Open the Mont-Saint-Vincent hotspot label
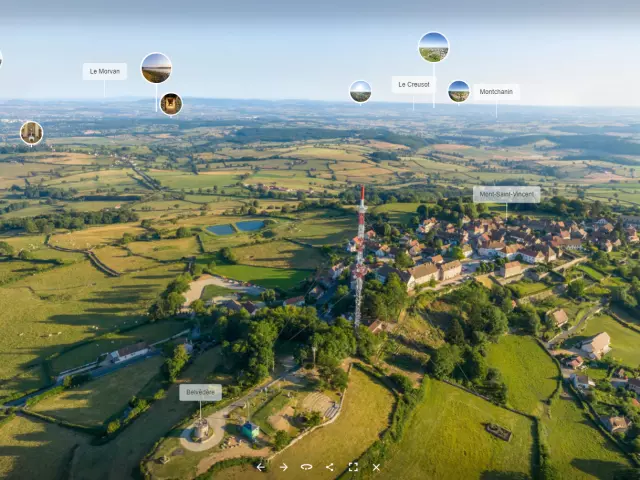Image resolution: width=640 pixels, height=480 pixels. (x=506, y=194)
